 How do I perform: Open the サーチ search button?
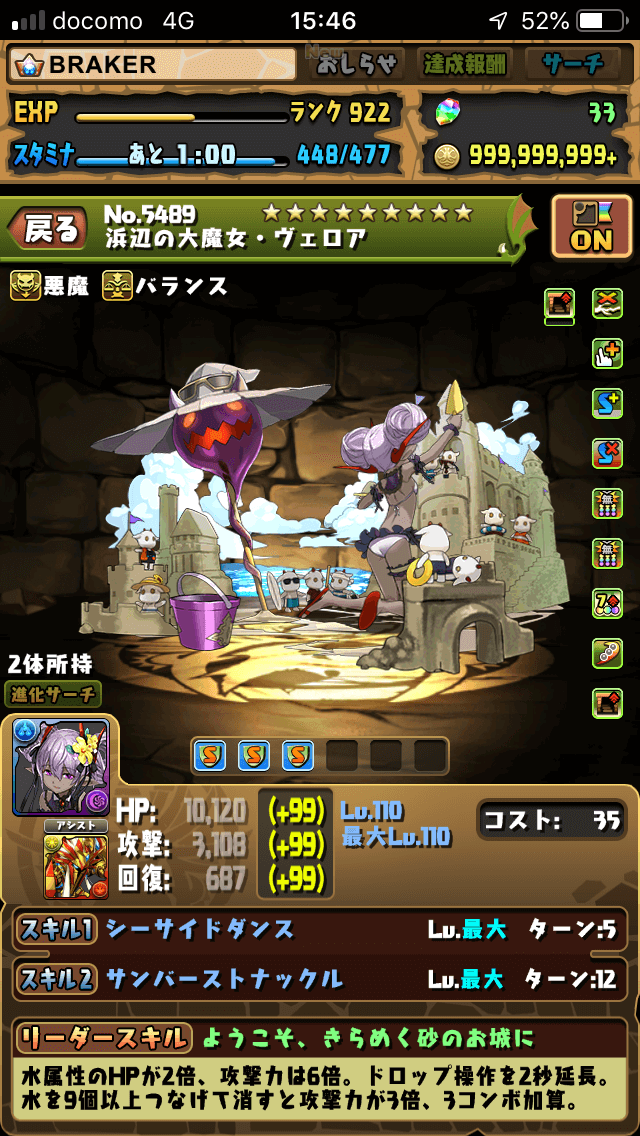click(573, 65)
